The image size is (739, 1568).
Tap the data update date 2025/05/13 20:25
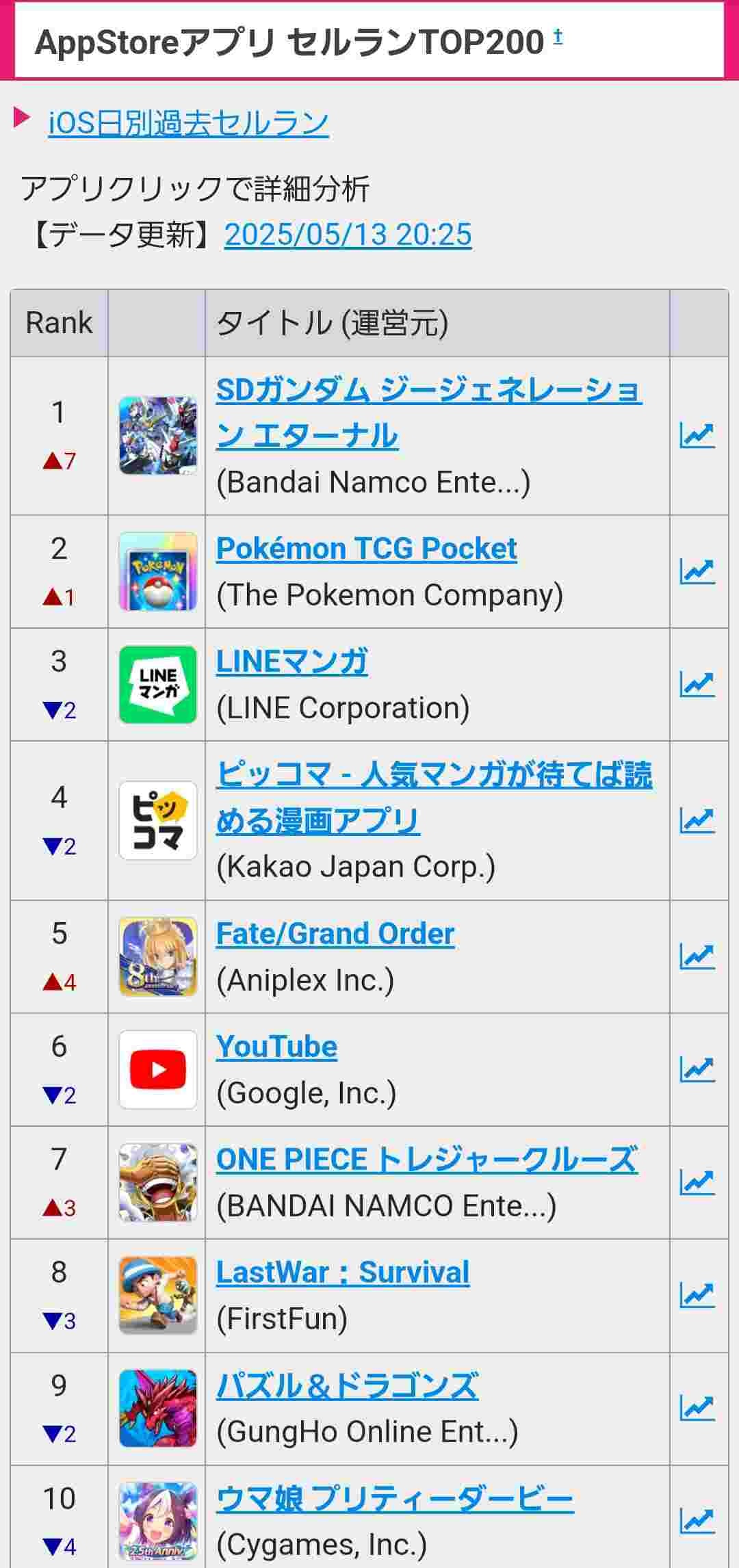(348, 235)
